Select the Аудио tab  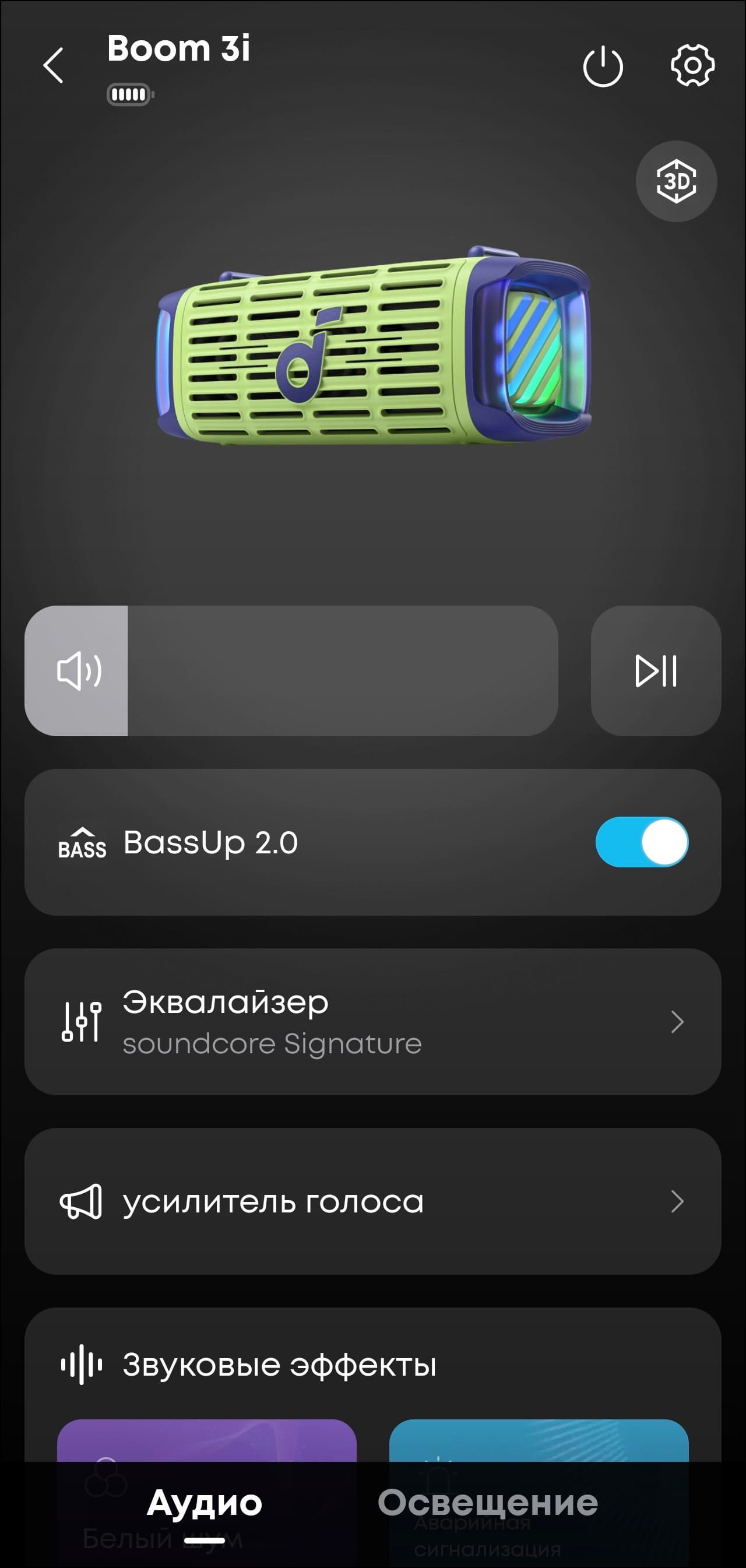pyautogui.click(x=205, y=1503)
